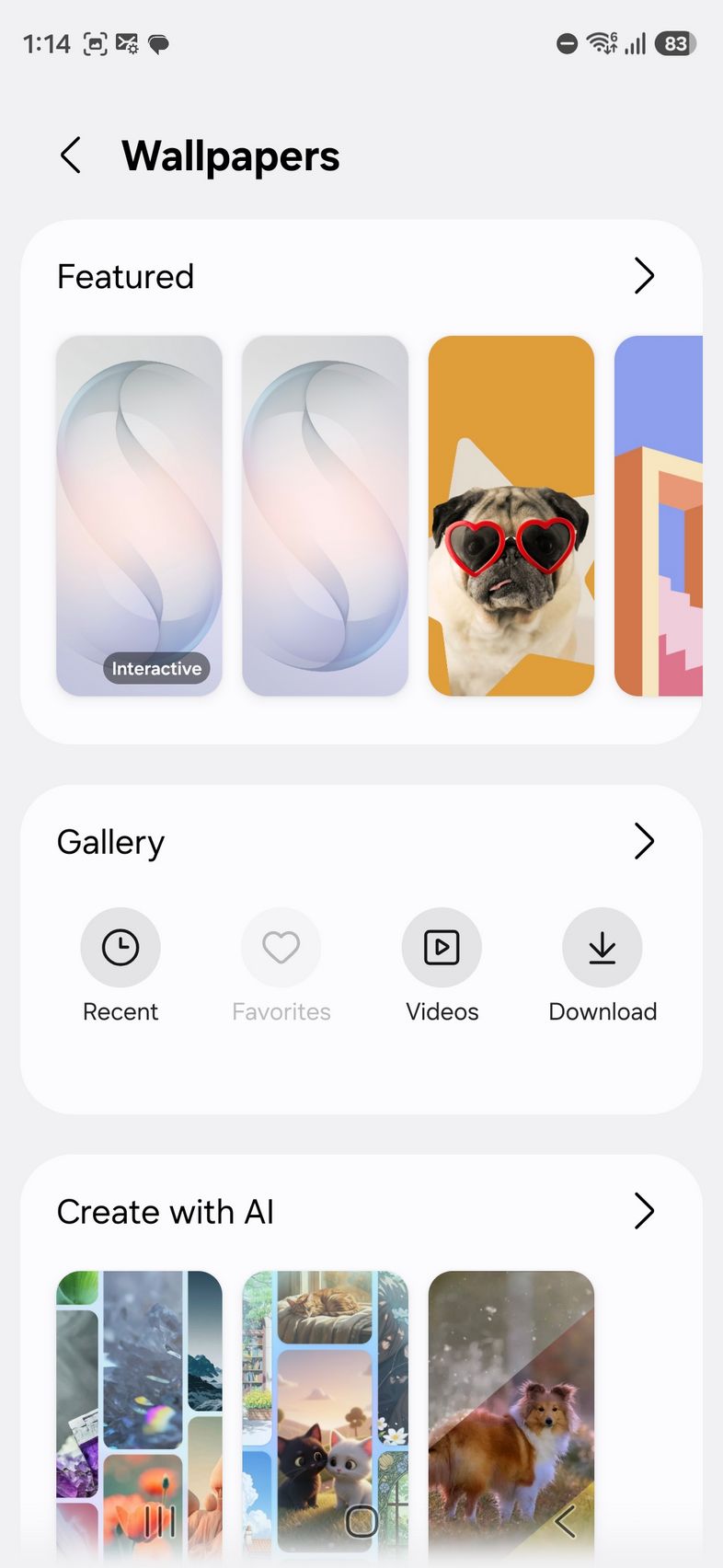Image resolution: width=723 pixels, height=1568 pixels.
Task: Open Recent gallery images
Action: click(x=120, y=948)
